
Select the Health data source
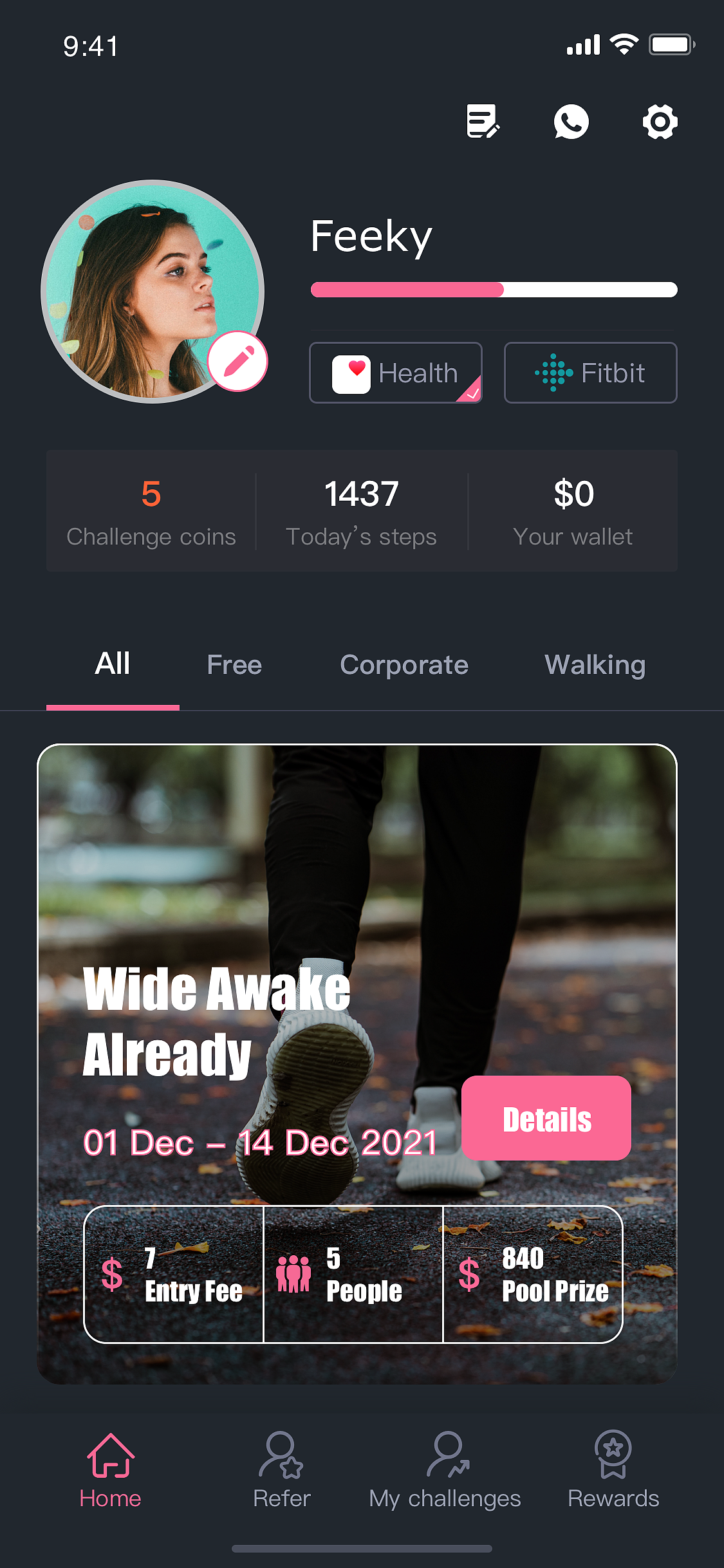click(x=395, y=373)
